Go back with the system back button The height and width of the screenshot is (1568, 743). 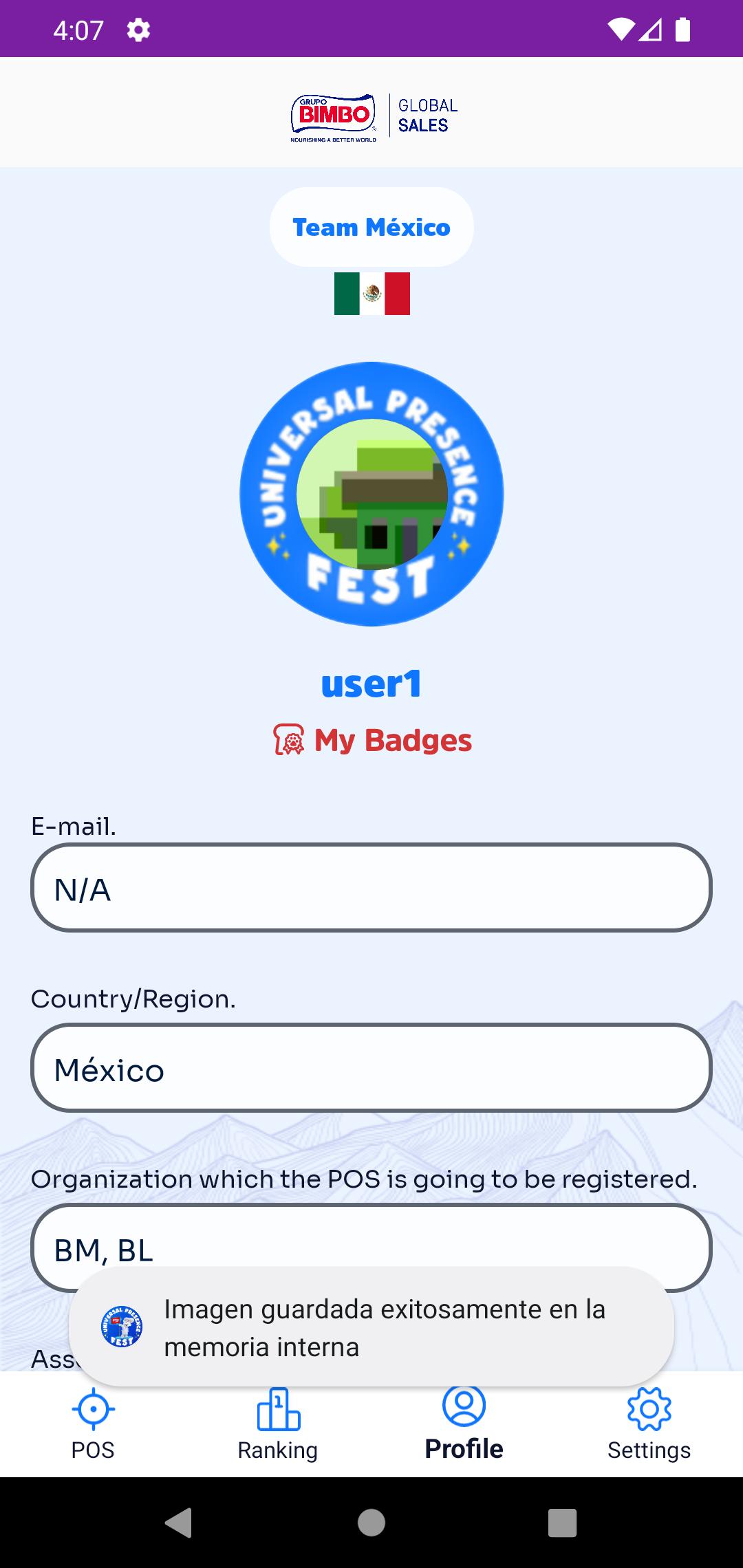pos(179,1523)
